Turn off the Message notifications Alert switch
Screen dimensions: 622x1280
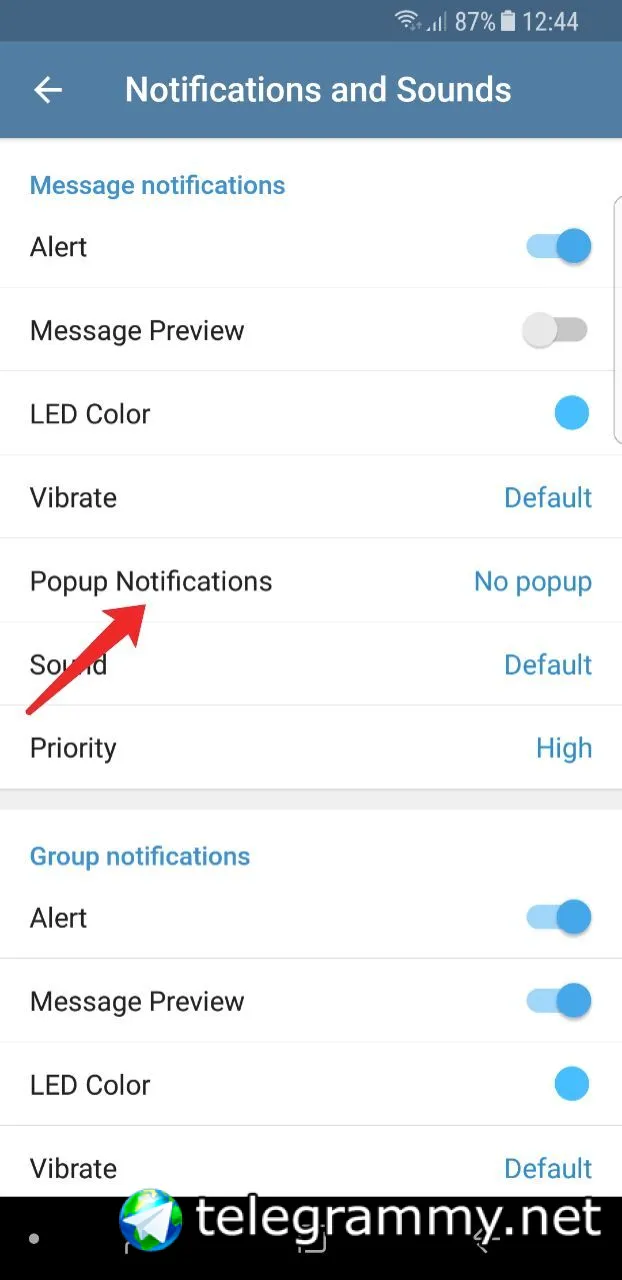tap(559, 246)
